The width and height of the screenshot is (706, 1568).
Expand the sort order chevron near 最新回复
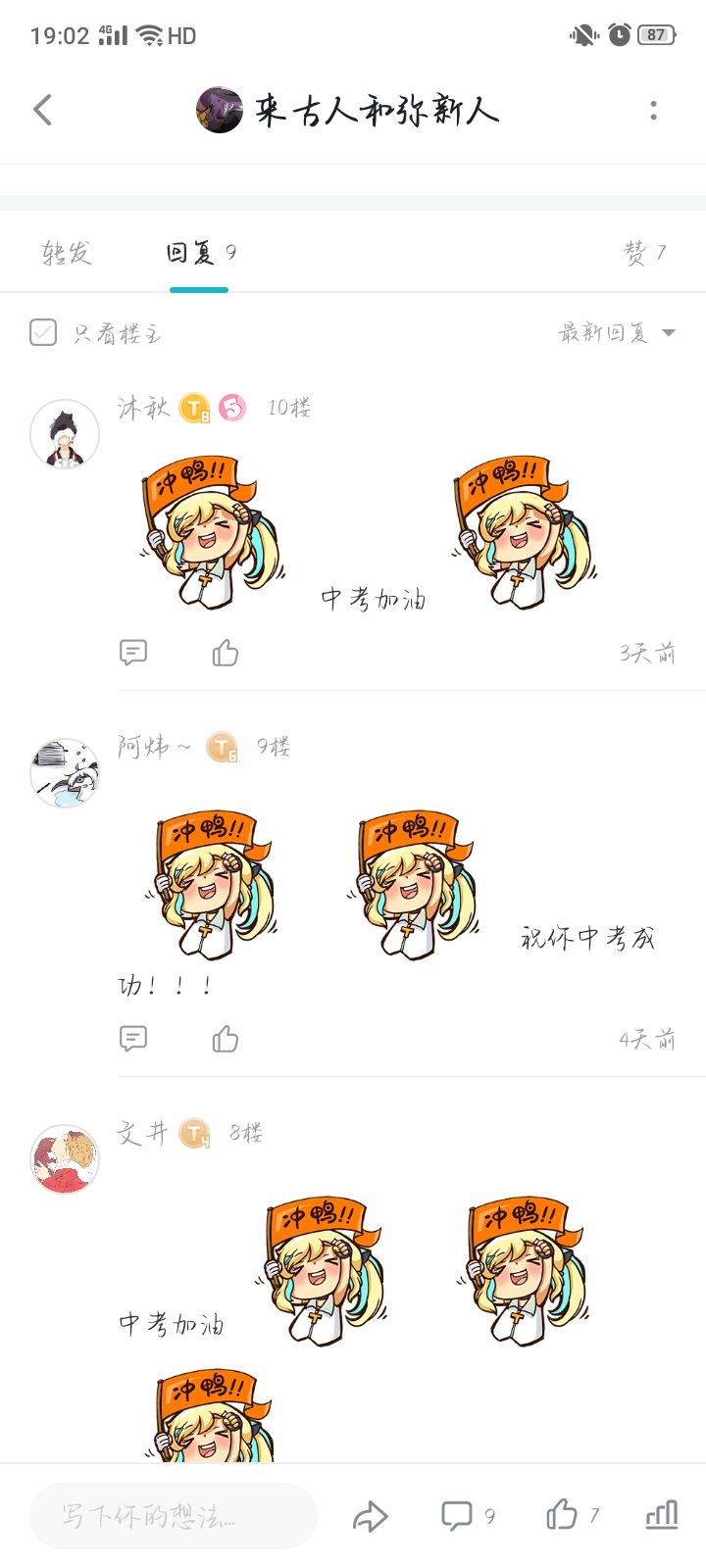point(669,333)
